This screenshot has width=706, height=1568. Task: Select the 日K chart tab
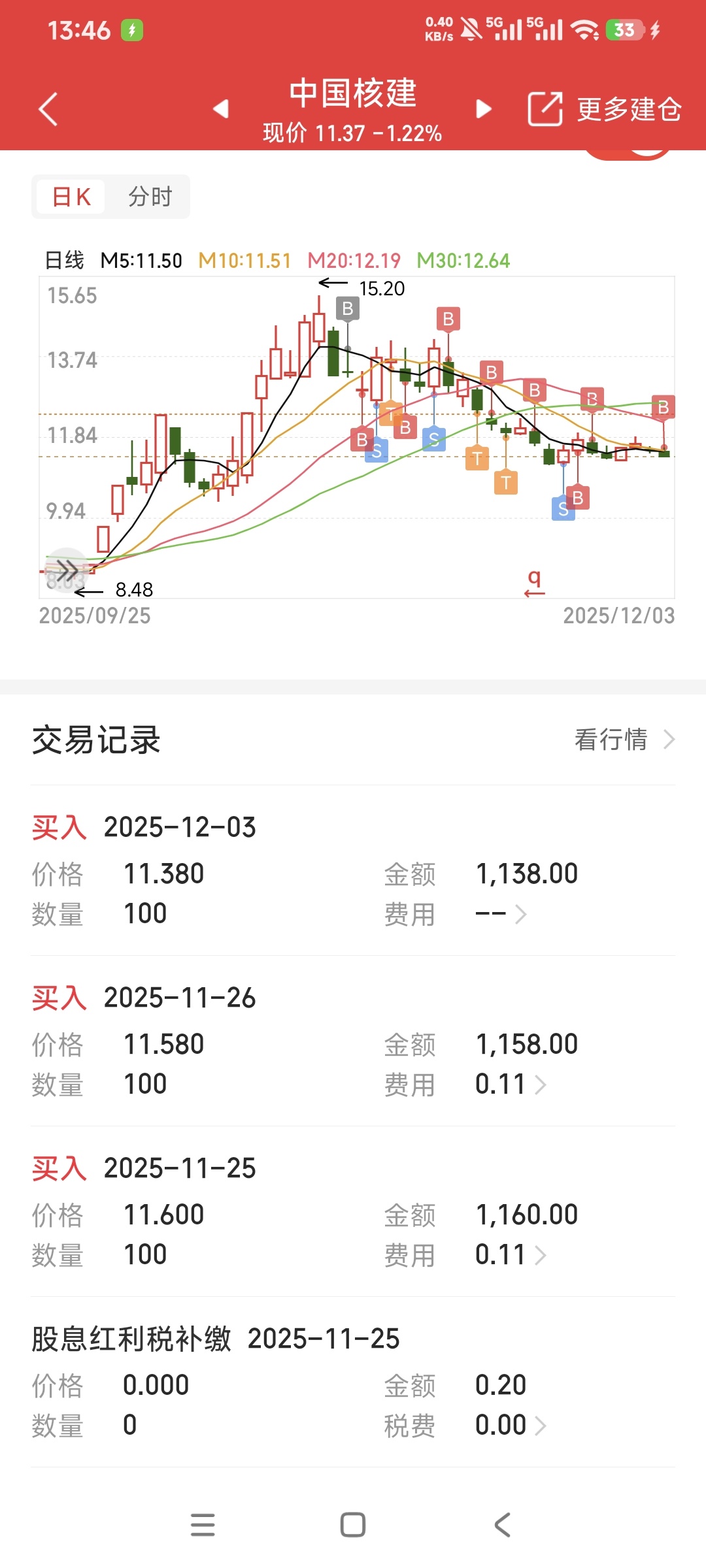point(71,197)
